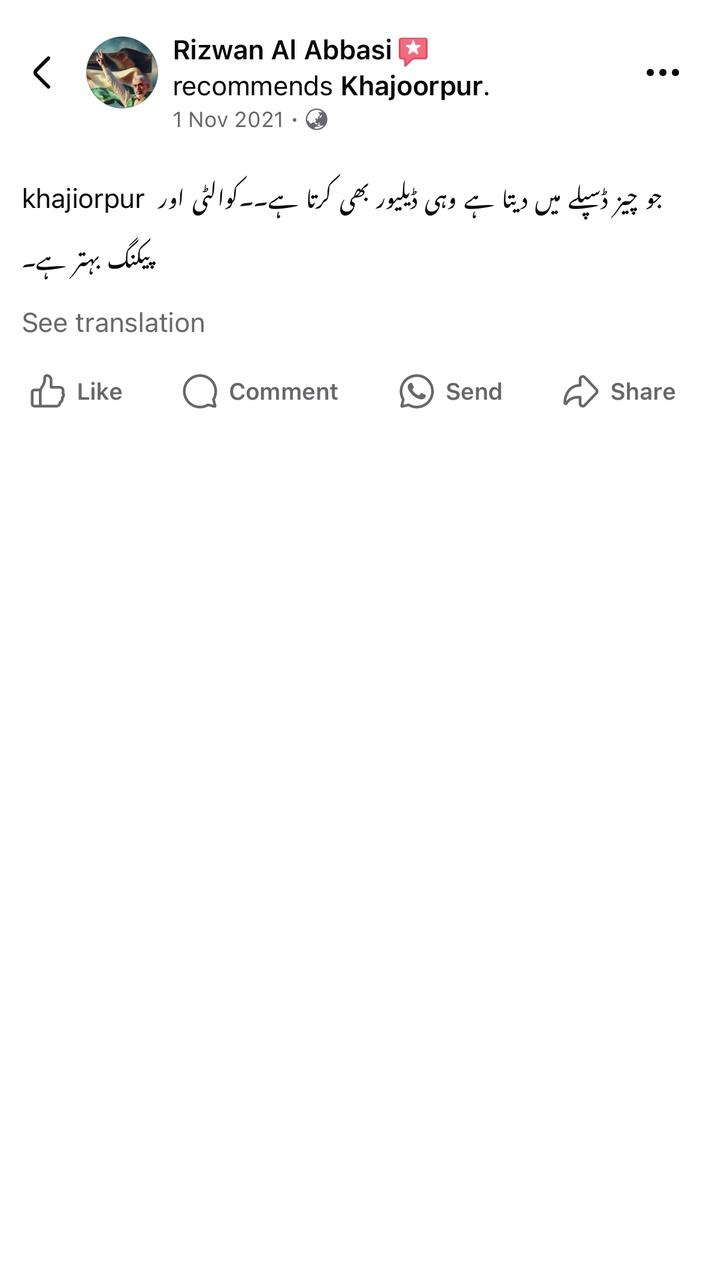
Task: Open the Khajoorpur page link
Action: point(411,86)
